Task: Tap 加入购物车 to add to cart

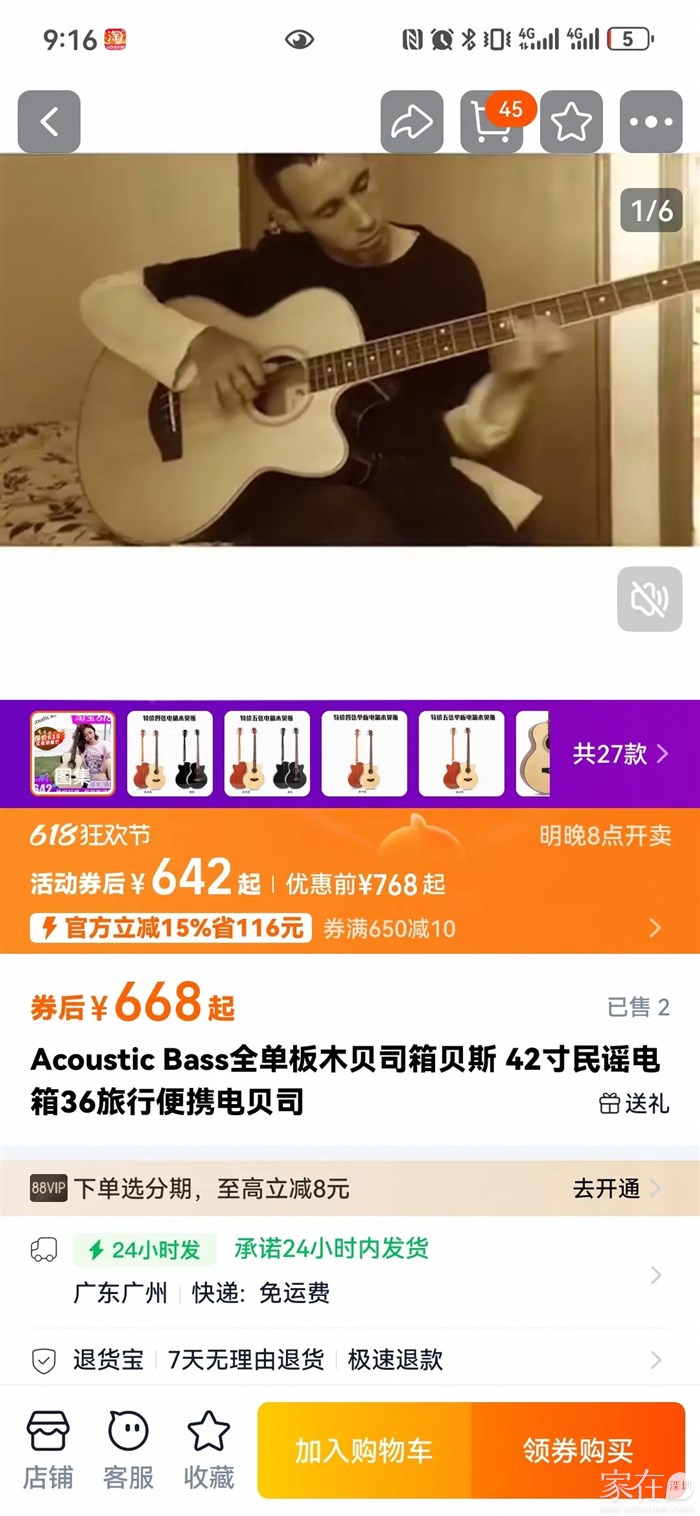Action: [364, 1450]
